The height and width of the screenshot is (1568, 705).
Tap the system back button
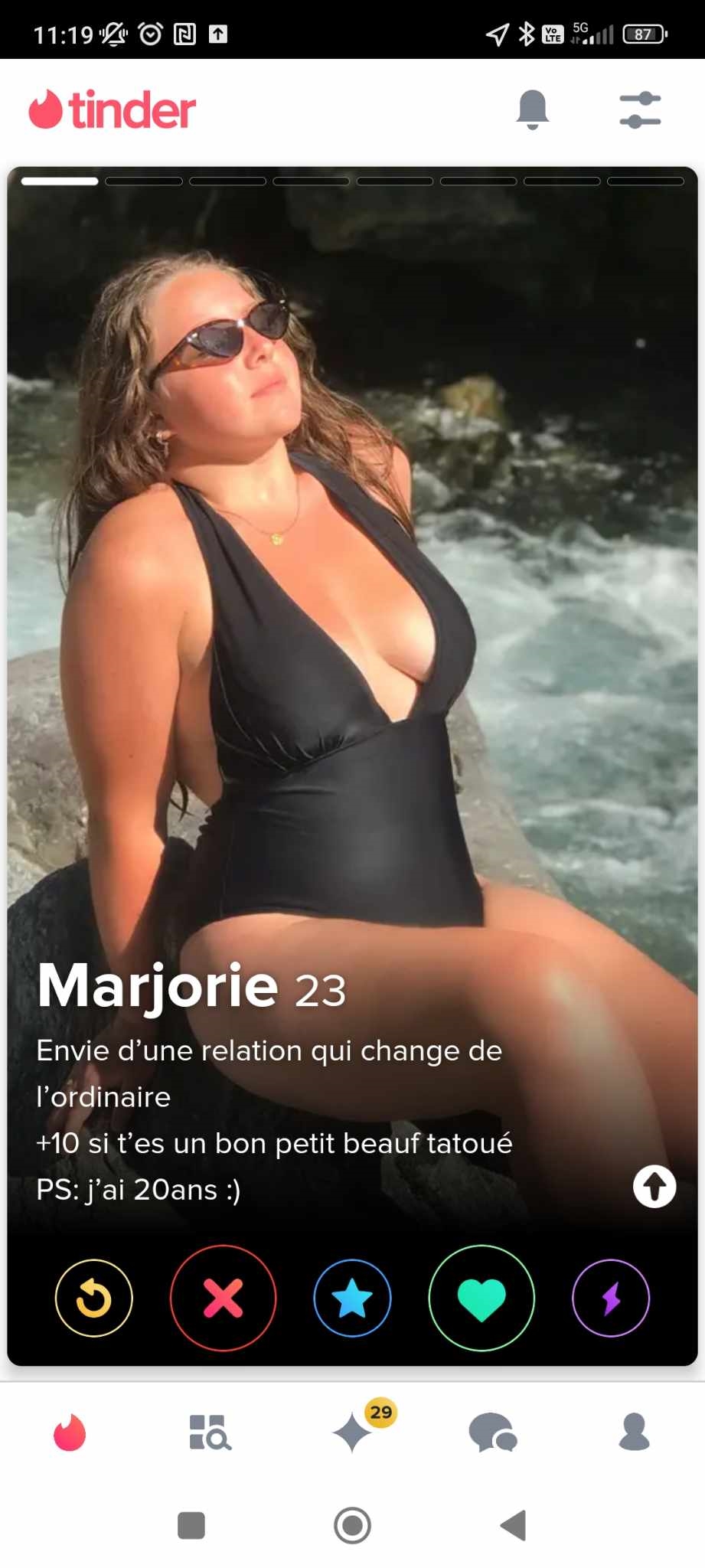pos(514,1525)
